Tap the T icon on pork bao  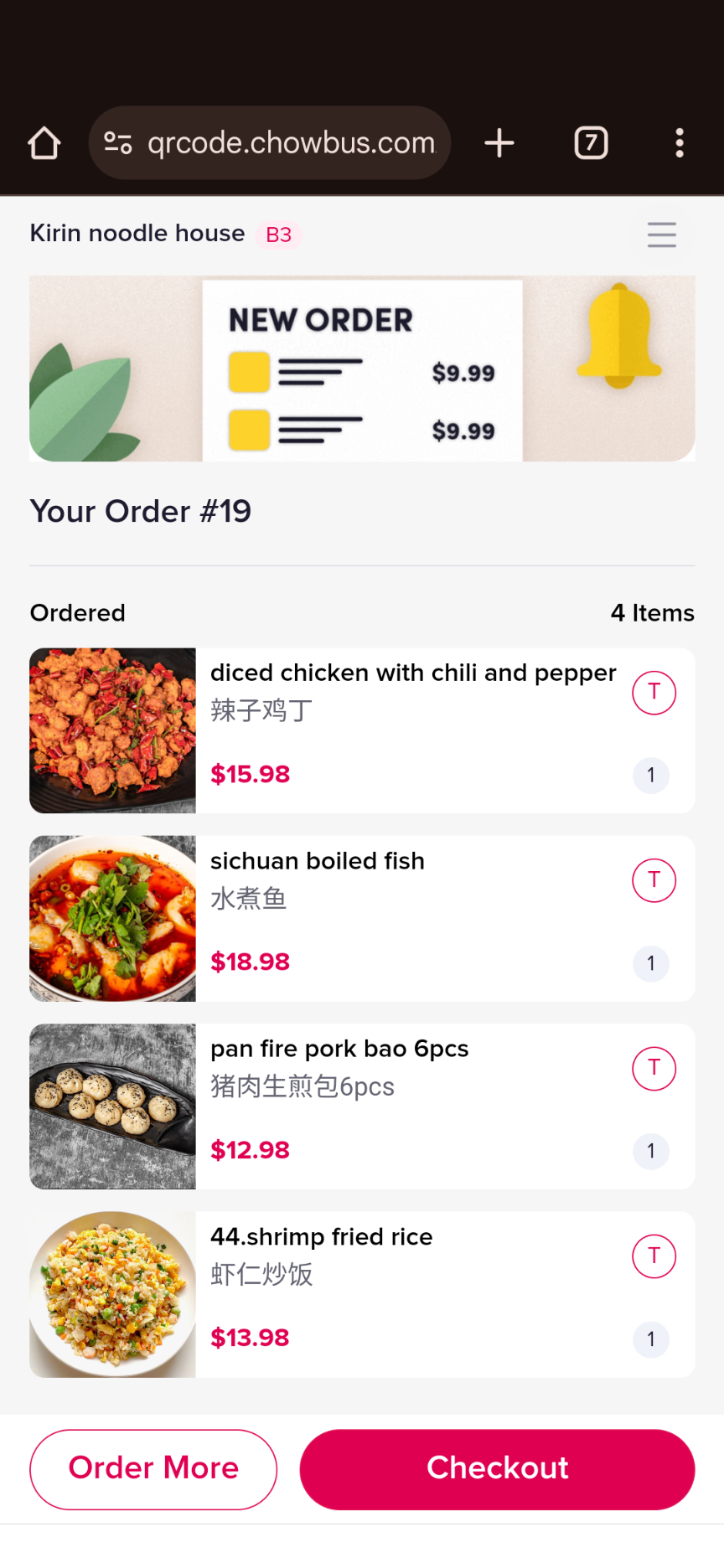654,1068
